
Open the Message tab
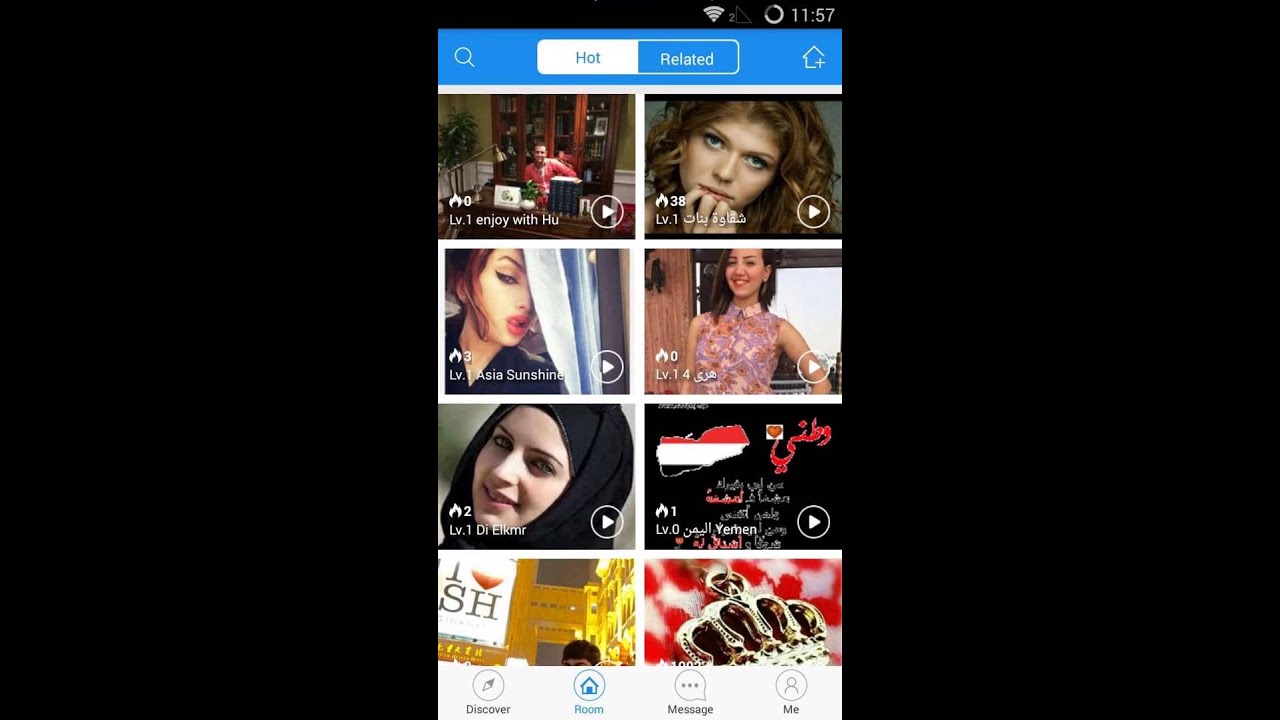(x=690, y=693)
